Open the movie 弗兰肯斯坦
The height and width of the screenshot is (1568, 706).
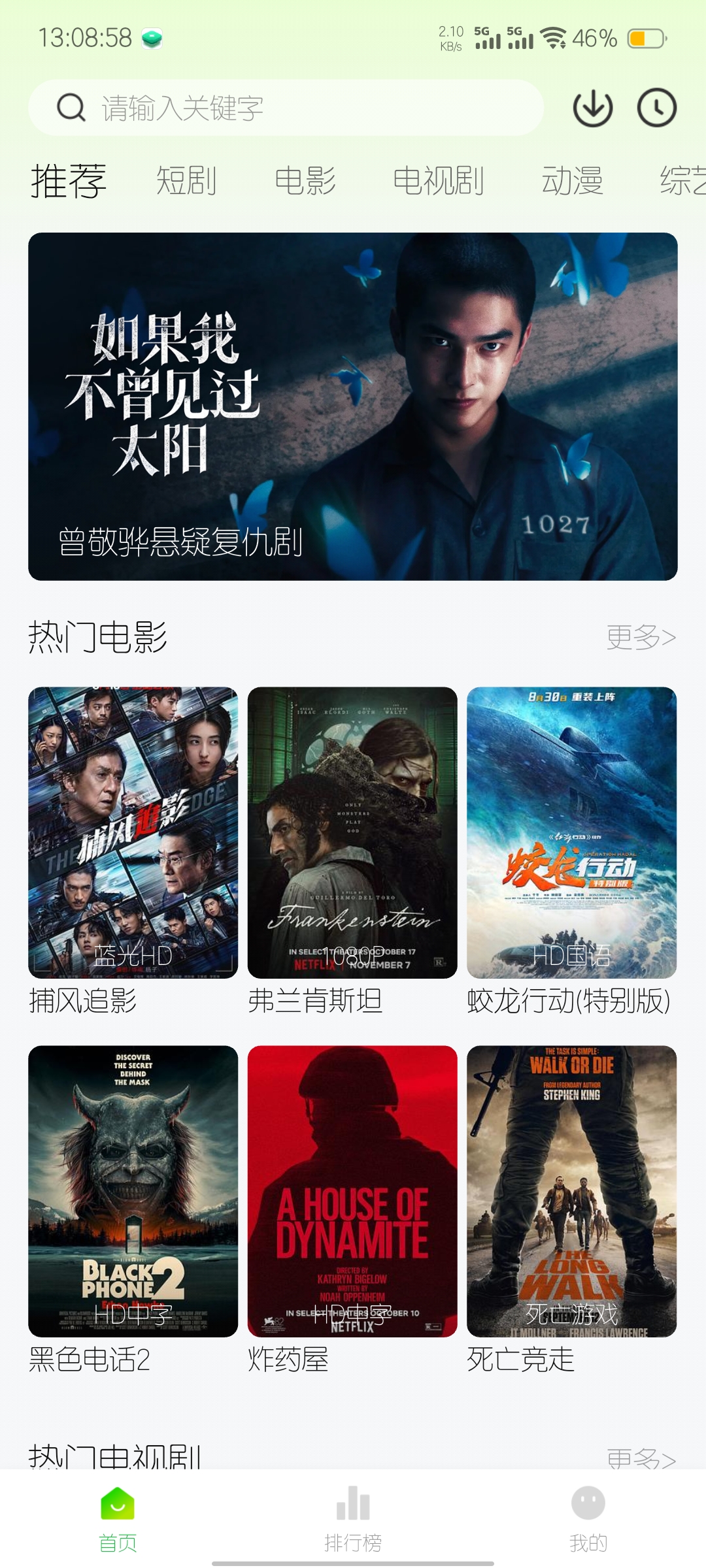[x=352, y=832]
